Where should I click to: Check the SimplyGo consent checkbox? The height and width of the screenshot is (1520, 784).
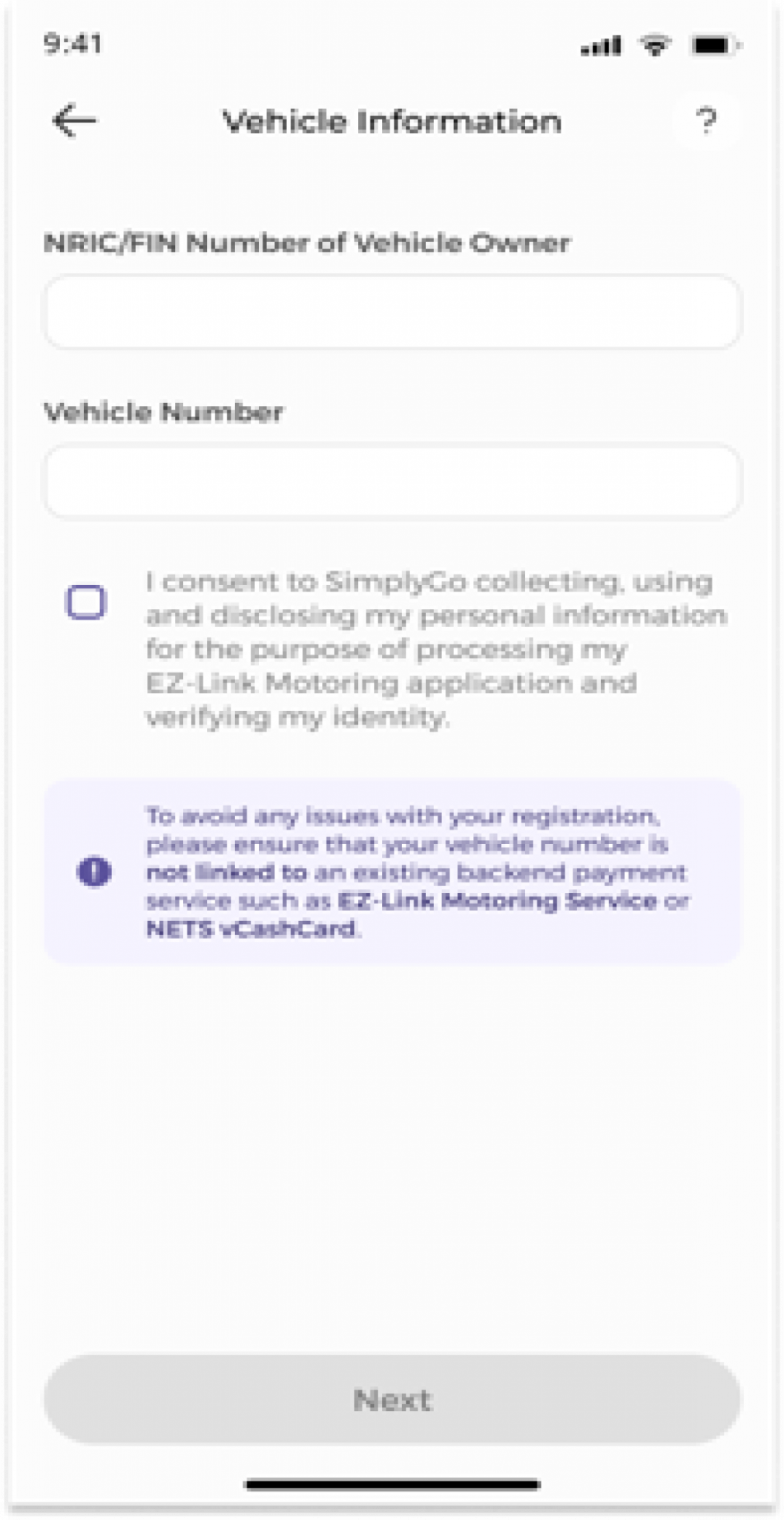tap(86, 602)
